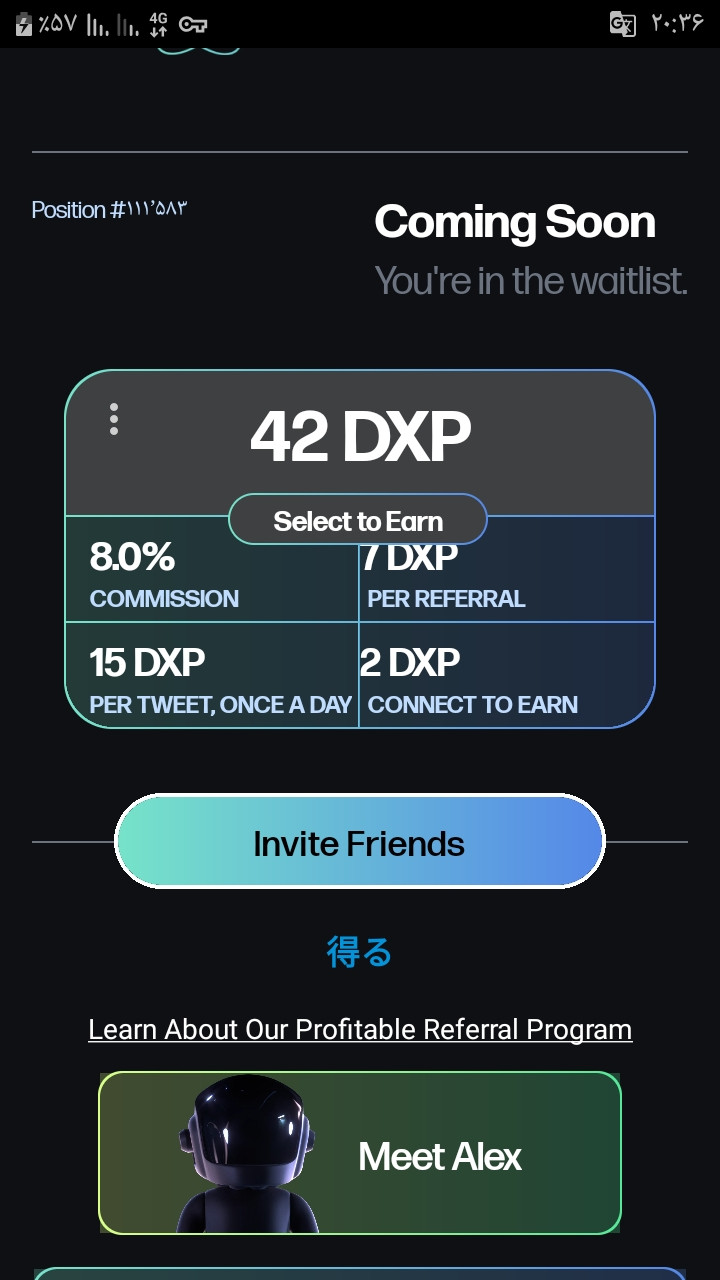Select the 15 DXP per tweet option
The width and height of the screenshot is (720, 1280).
212,675
